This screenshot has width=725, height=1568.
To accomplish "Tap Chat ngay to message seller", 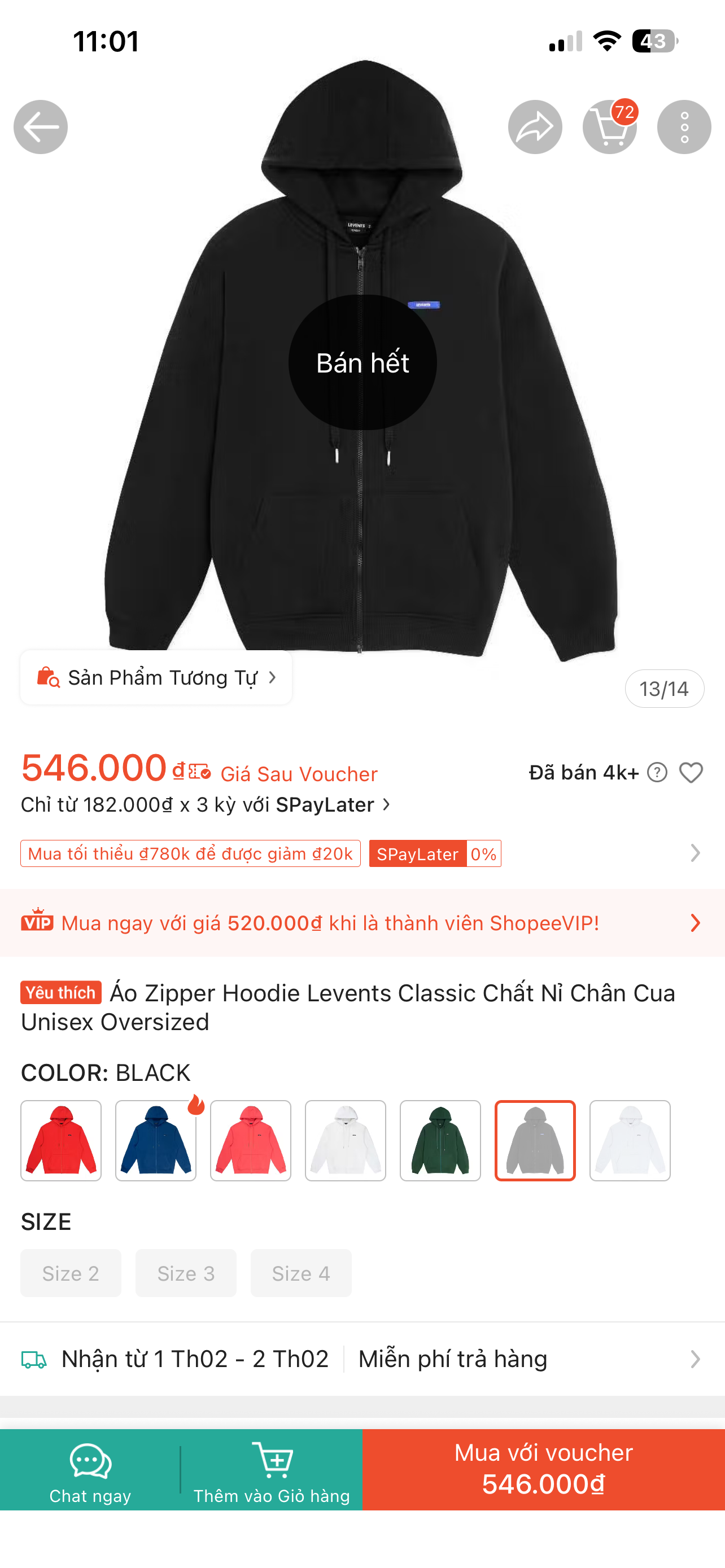I will pos(90,1469).
